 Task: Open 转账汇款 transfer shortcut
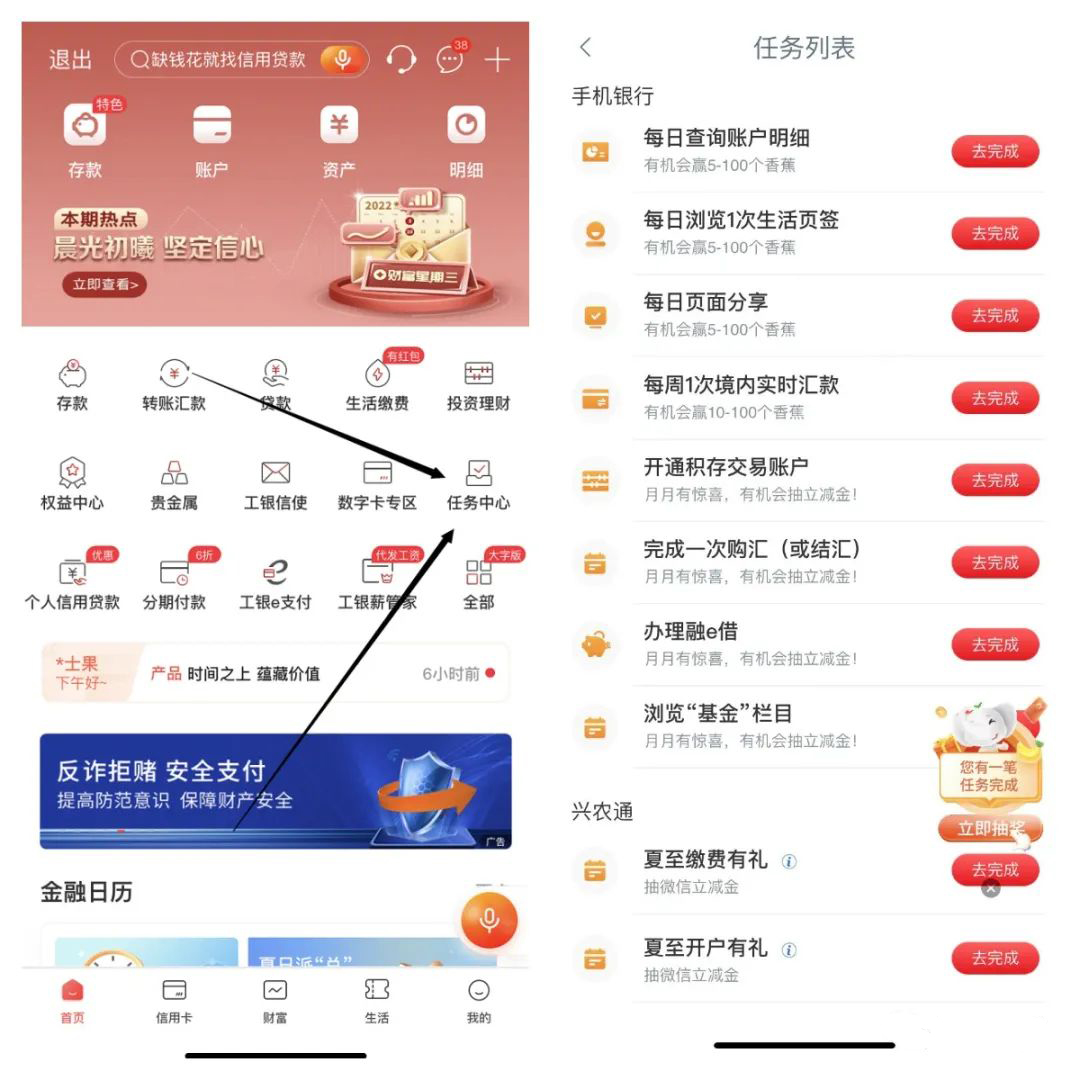point(174,386)
